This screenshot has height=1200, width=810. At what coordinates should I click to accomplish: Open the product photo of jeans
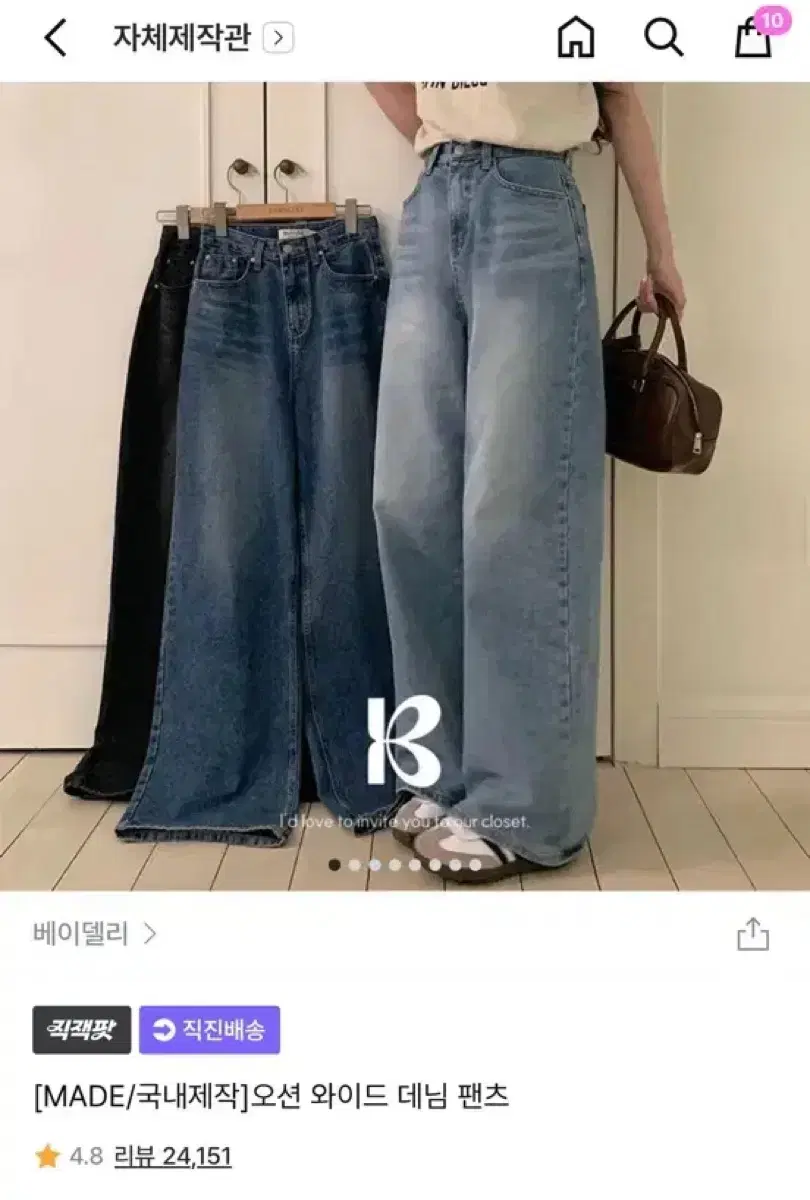tap(405, 480)
